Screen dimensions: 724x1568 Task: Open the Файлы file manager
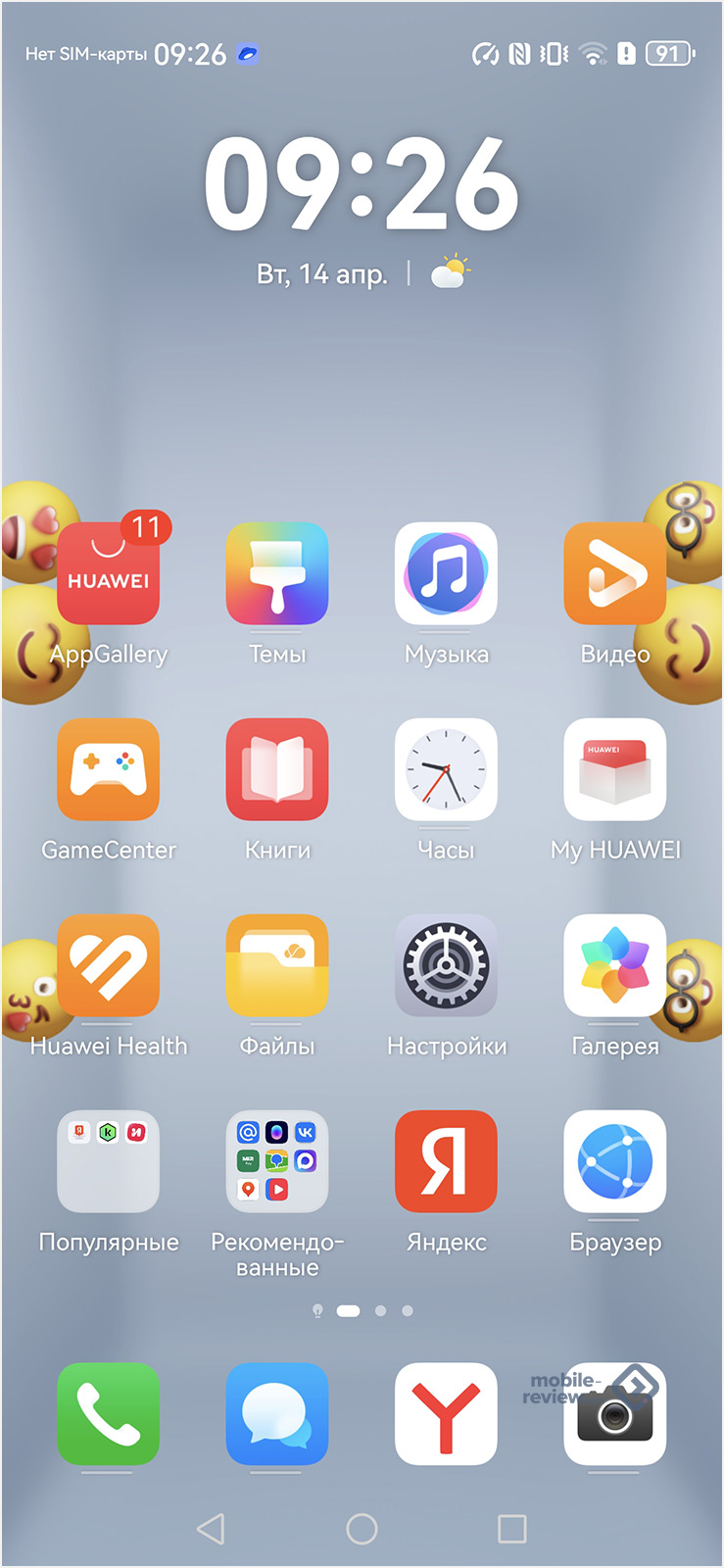(277, 966)
